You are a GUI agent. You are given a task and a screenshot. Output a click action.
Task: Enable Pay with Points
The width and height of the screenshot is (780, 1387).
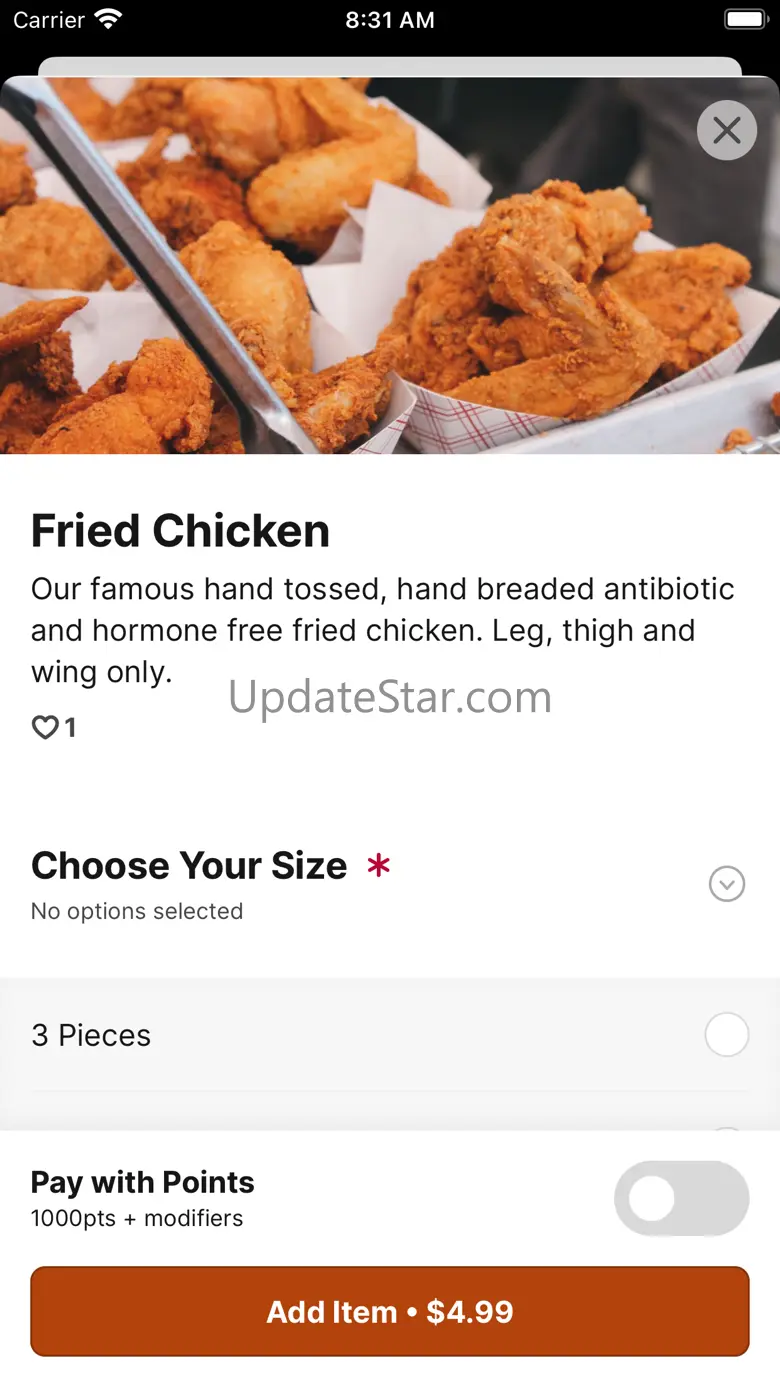[682, 1198]
